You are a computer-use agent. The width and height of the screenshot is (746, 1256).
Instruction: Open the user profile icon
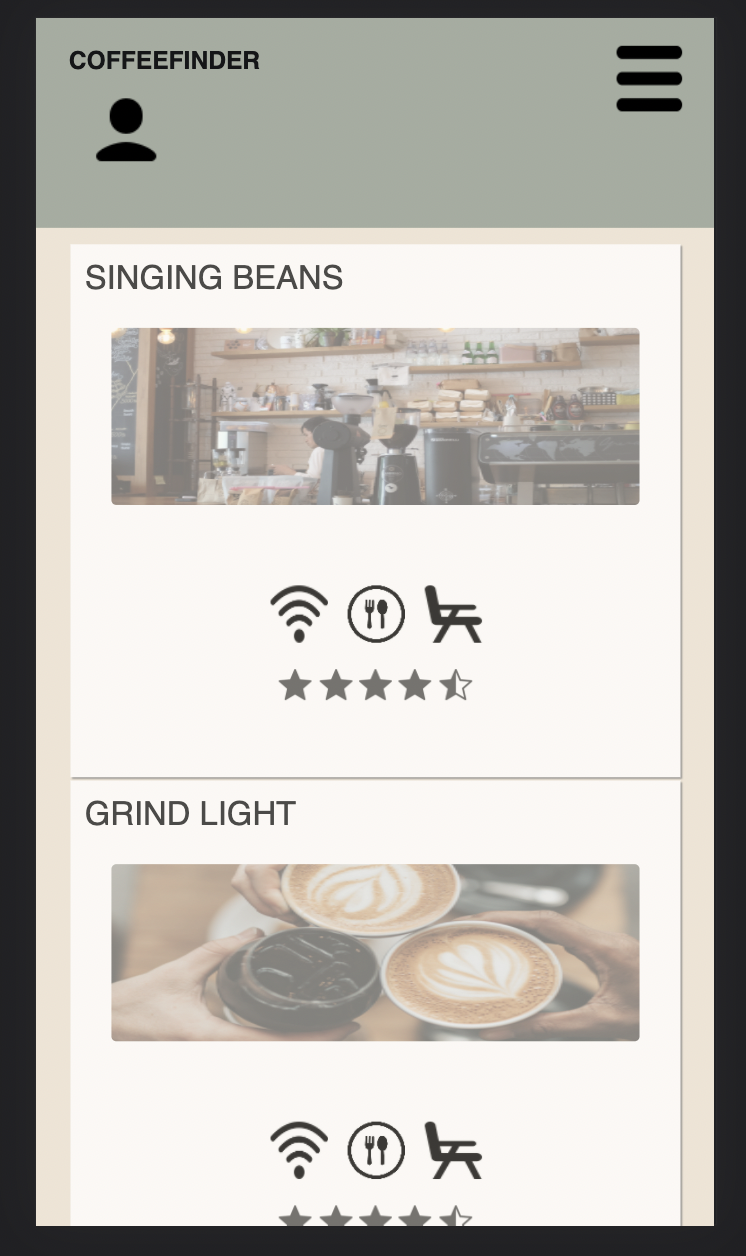126,130
